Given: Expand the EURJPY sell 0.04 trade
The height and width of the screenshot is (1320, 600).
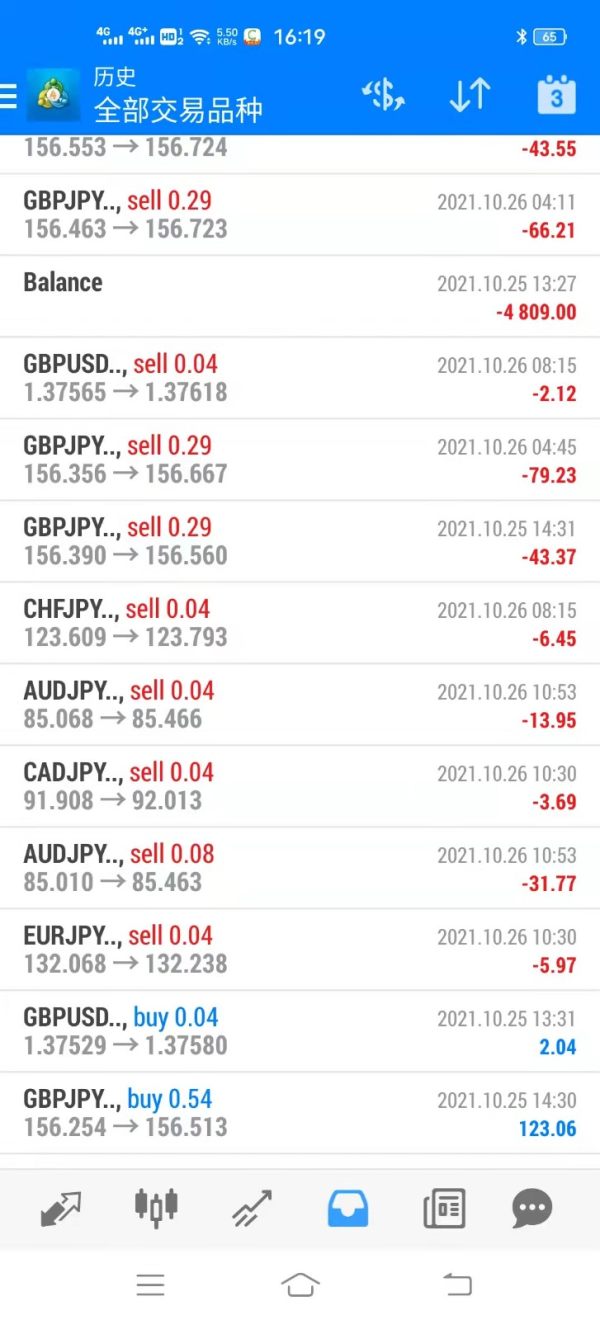Looking at the screenshot, I should (300, 950).
